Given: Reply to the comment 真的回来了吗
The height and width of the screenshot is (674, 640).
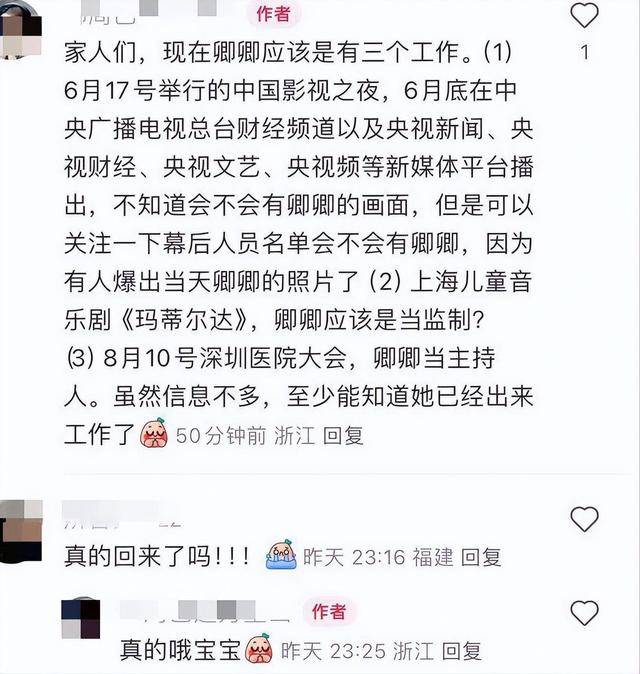Looking at the screenshot, I should pyautogui.click(x=481, y=557).
